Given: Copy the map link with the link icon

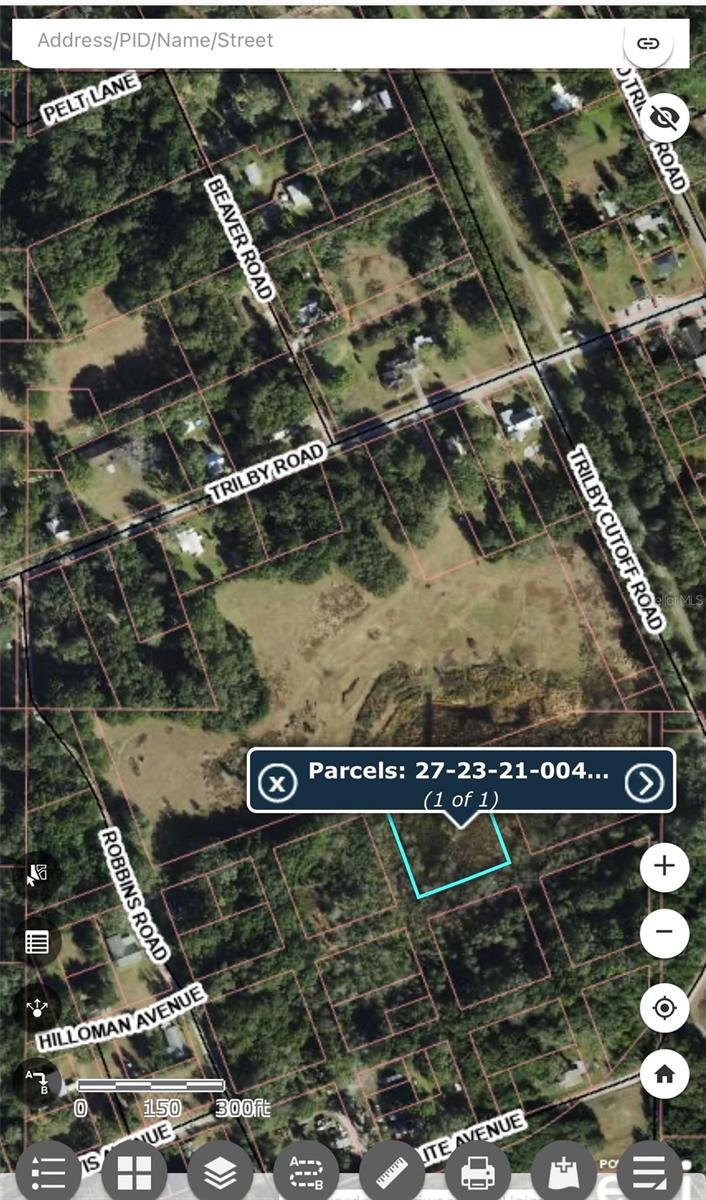Looking at the screenshot, I should pos(648,43).
